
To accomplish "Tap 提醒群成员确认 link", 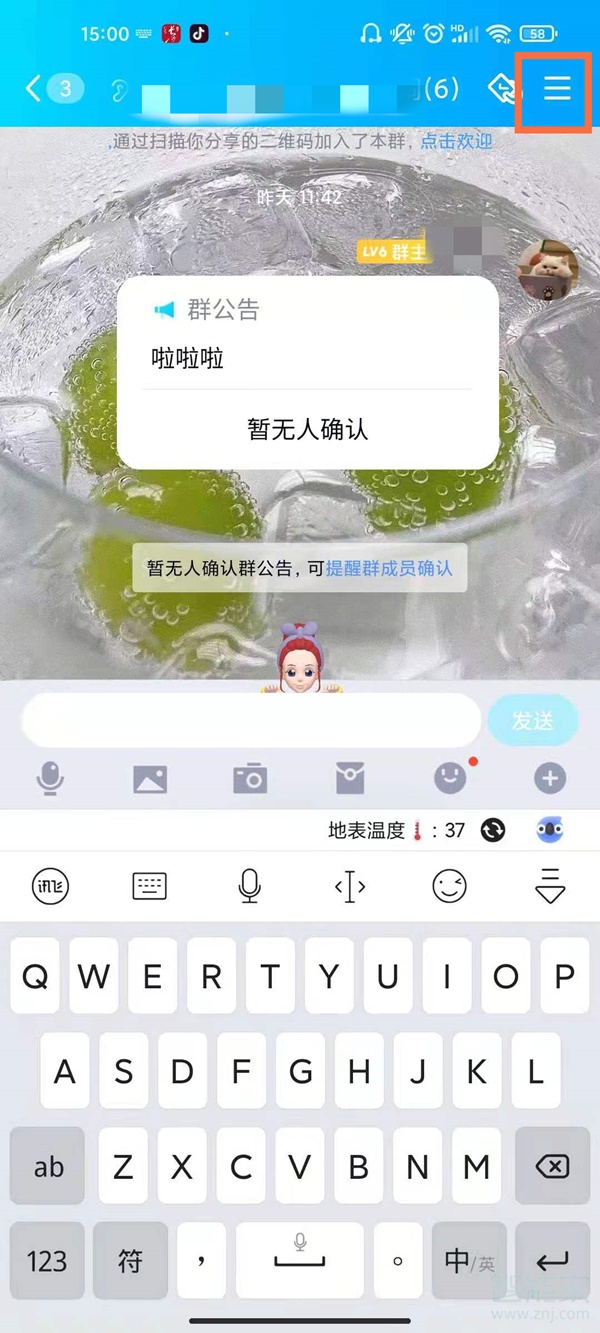I will (389, 568).
